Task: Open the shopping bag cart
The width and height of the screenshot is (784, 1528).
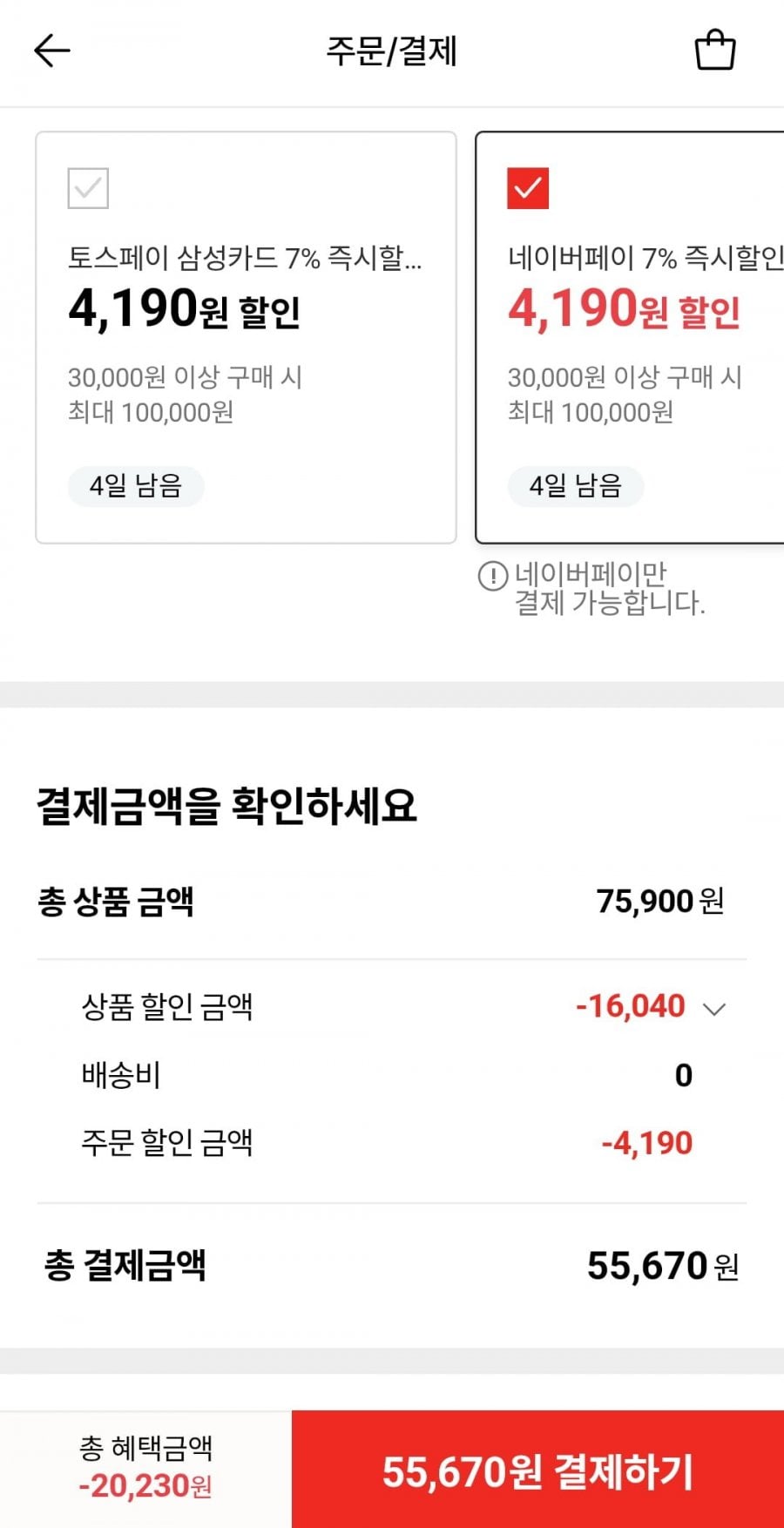Action: click(x=714, y=50)
